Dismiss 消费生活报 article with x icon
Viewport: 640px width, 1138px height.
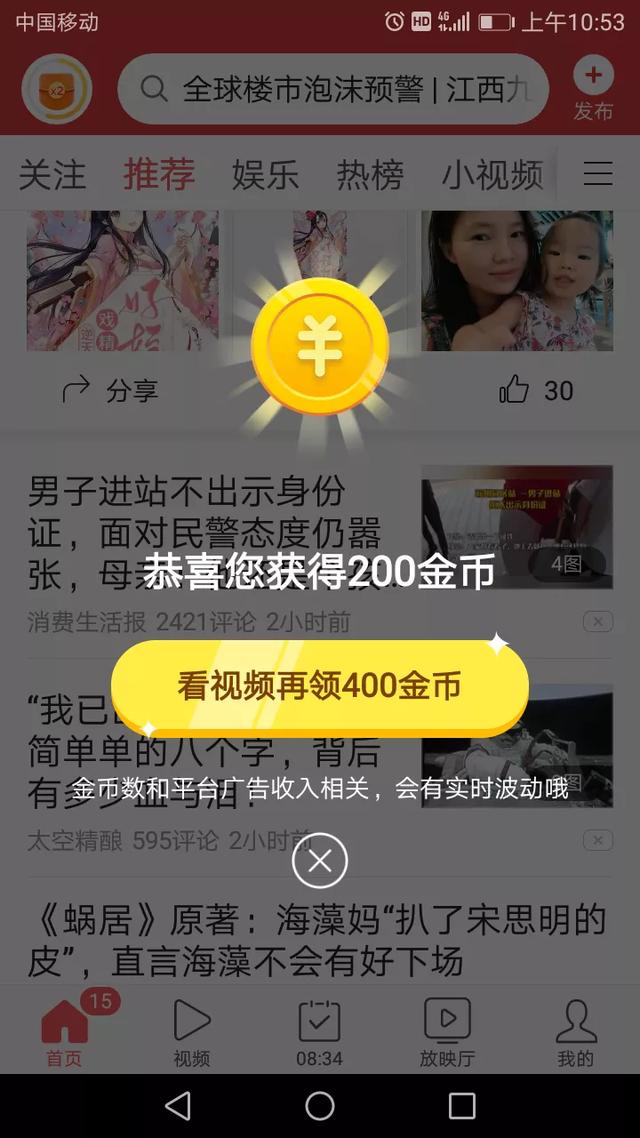[x=598, y=621]
